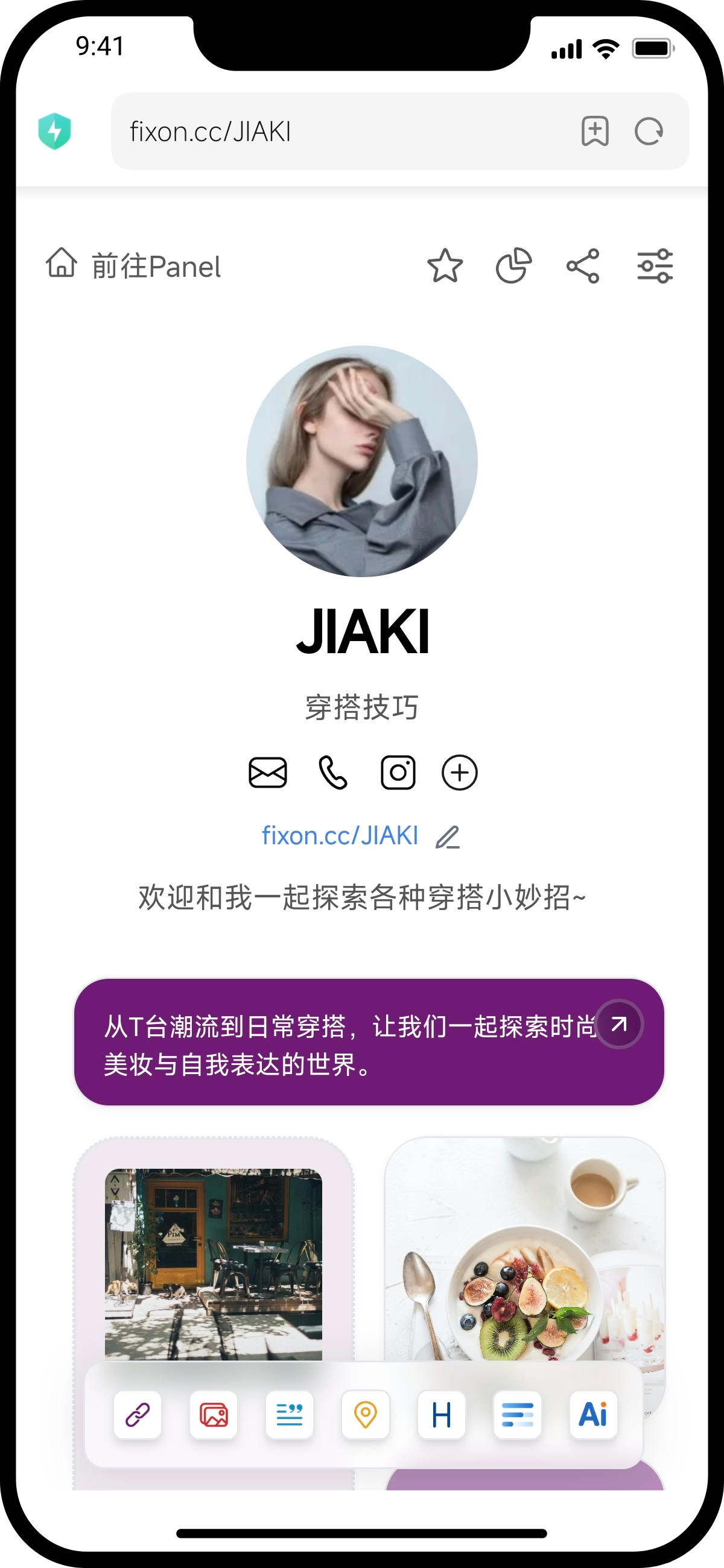The image size is (724, 1568).
Task: Add a link block from toolbar
Action: click(138, 1415)
